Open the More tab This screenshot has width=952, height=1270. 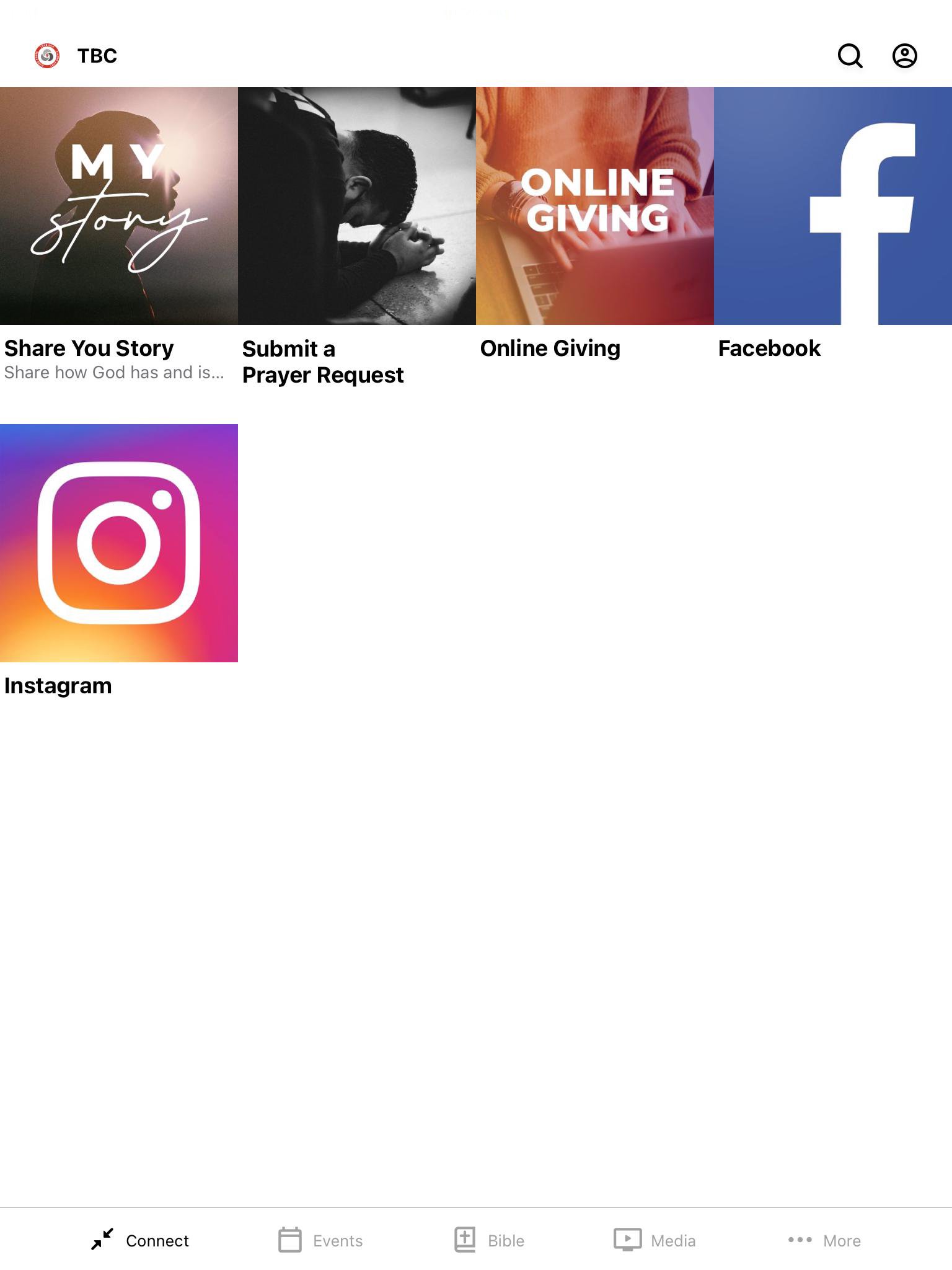(824, 1240)
